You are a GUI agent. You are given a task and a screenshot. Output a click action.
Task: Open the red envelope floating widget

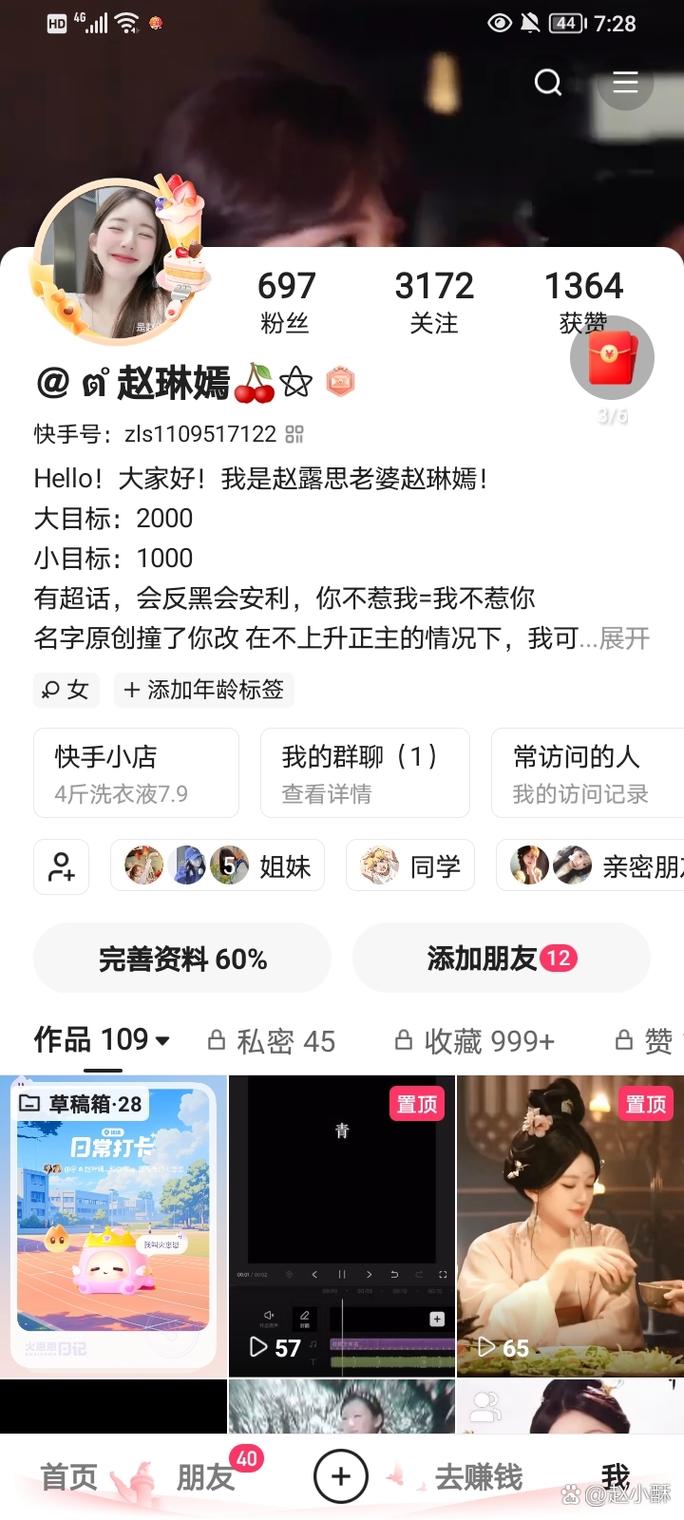[612, 360]
